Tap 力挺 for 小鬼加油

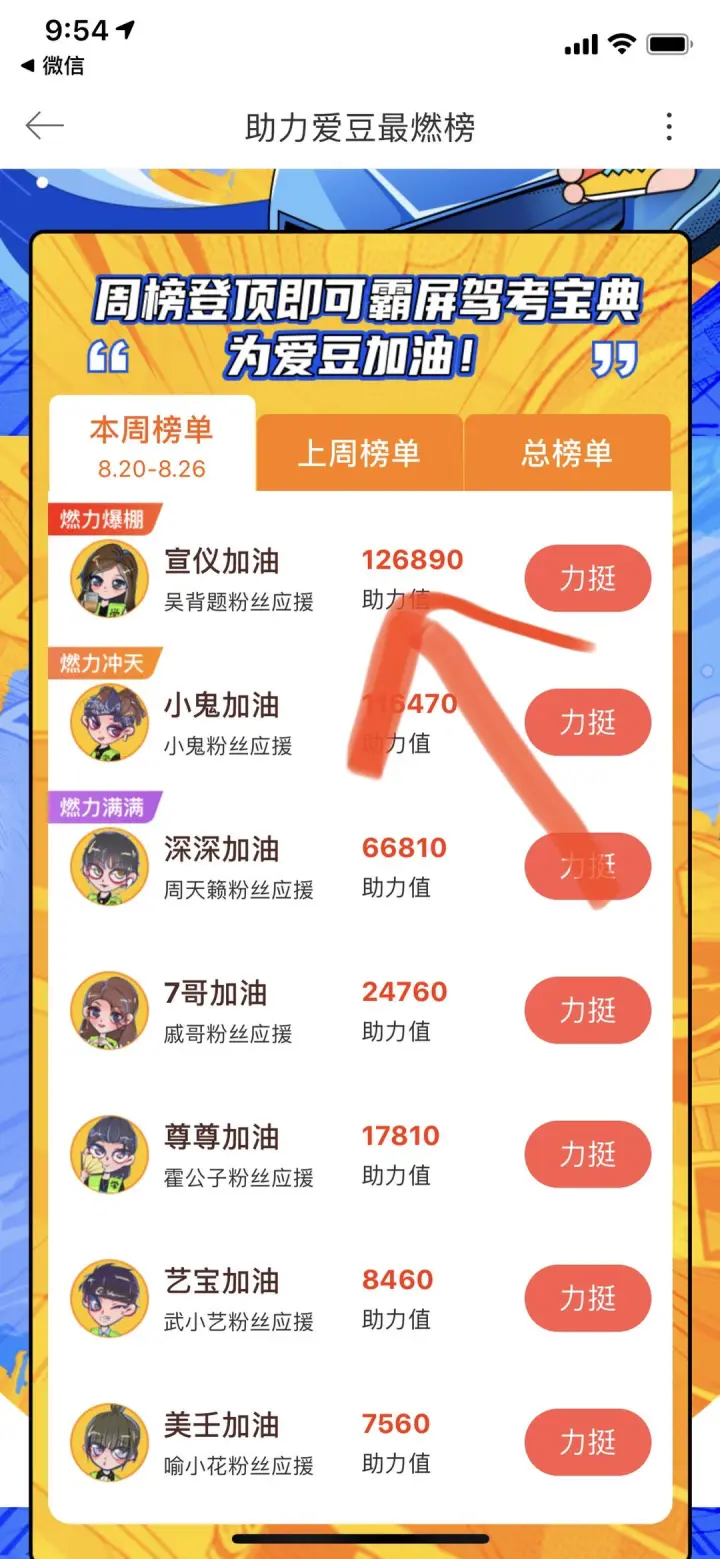click(588, 722)
